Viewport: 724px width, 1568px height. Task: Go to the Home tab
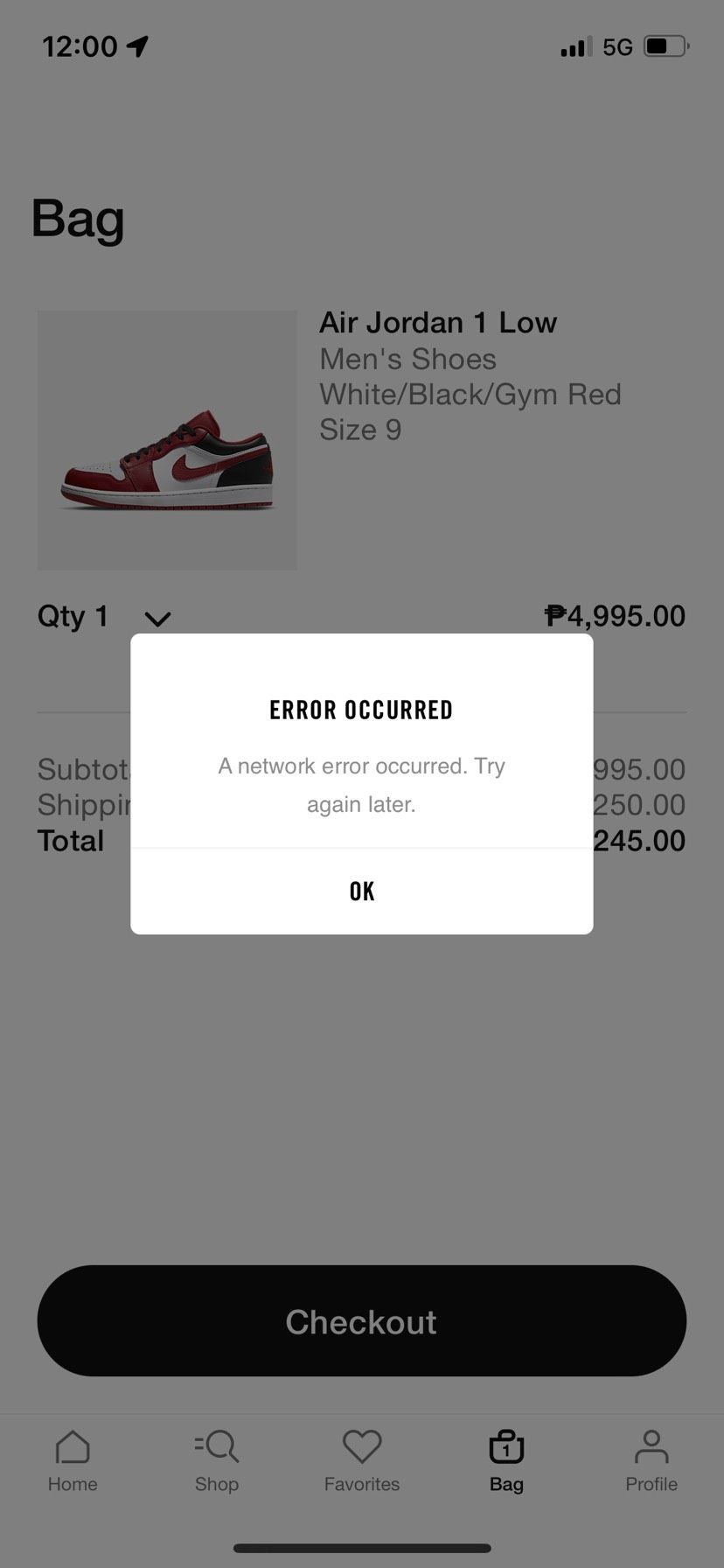pyautogui.click(x=73, y=1460)
